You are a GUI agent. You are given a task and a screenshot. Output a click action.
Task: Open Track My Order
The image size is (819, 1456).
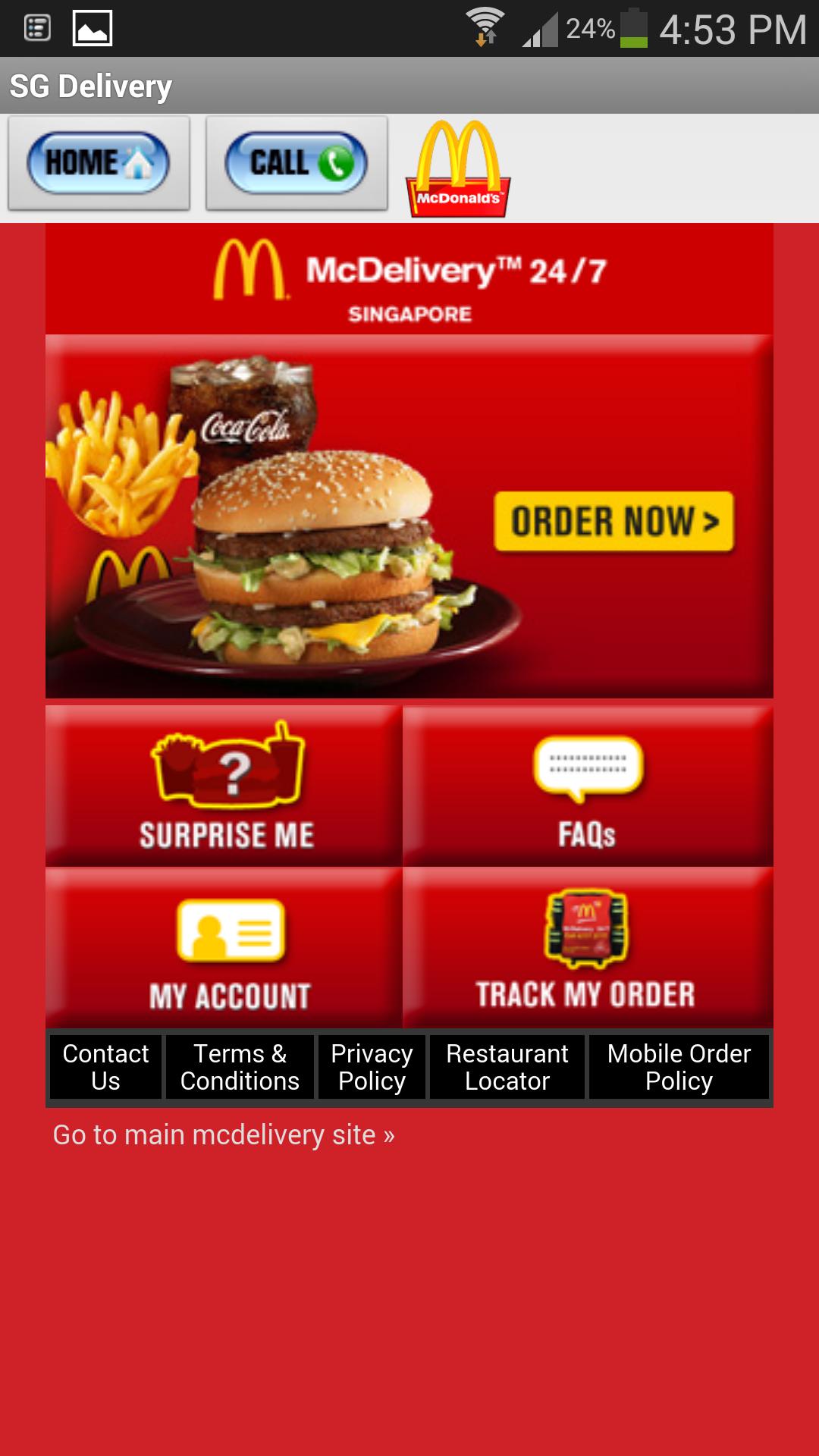(588, 949)
